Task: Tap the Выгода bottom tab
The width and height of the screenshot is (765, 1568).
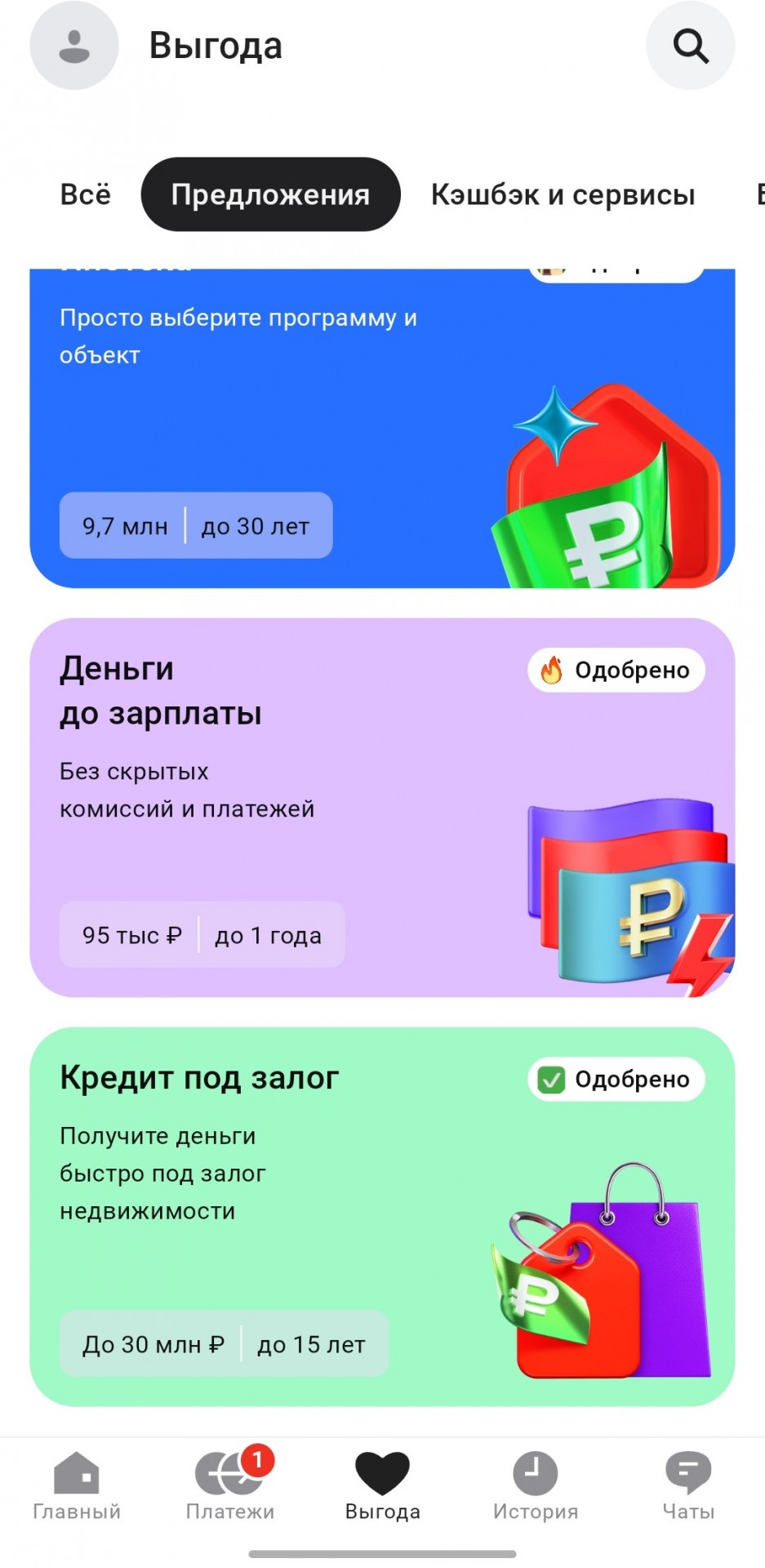Action: tap(382, 1486)
